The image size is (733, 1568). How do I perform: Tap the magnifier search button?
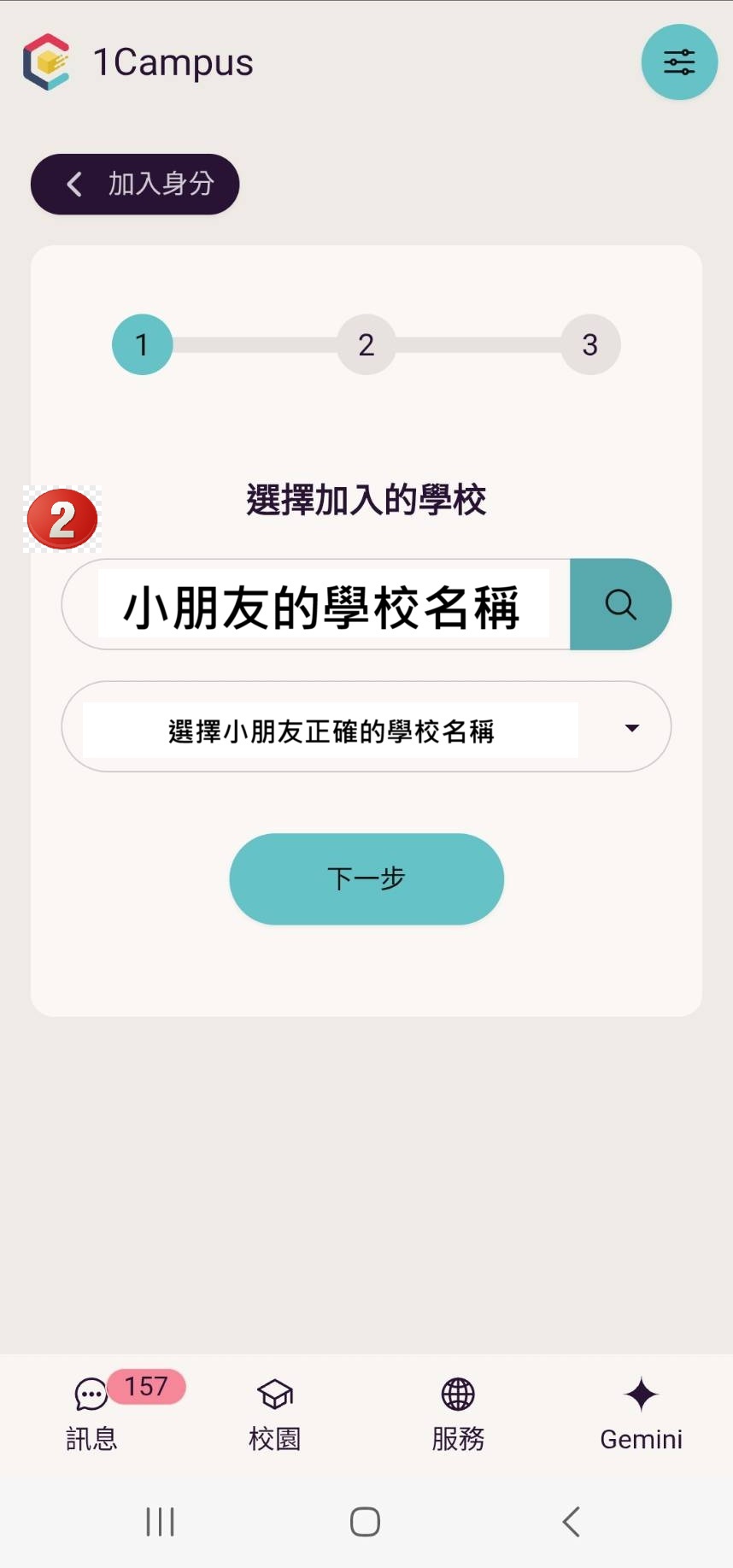(x=620, y=605)
